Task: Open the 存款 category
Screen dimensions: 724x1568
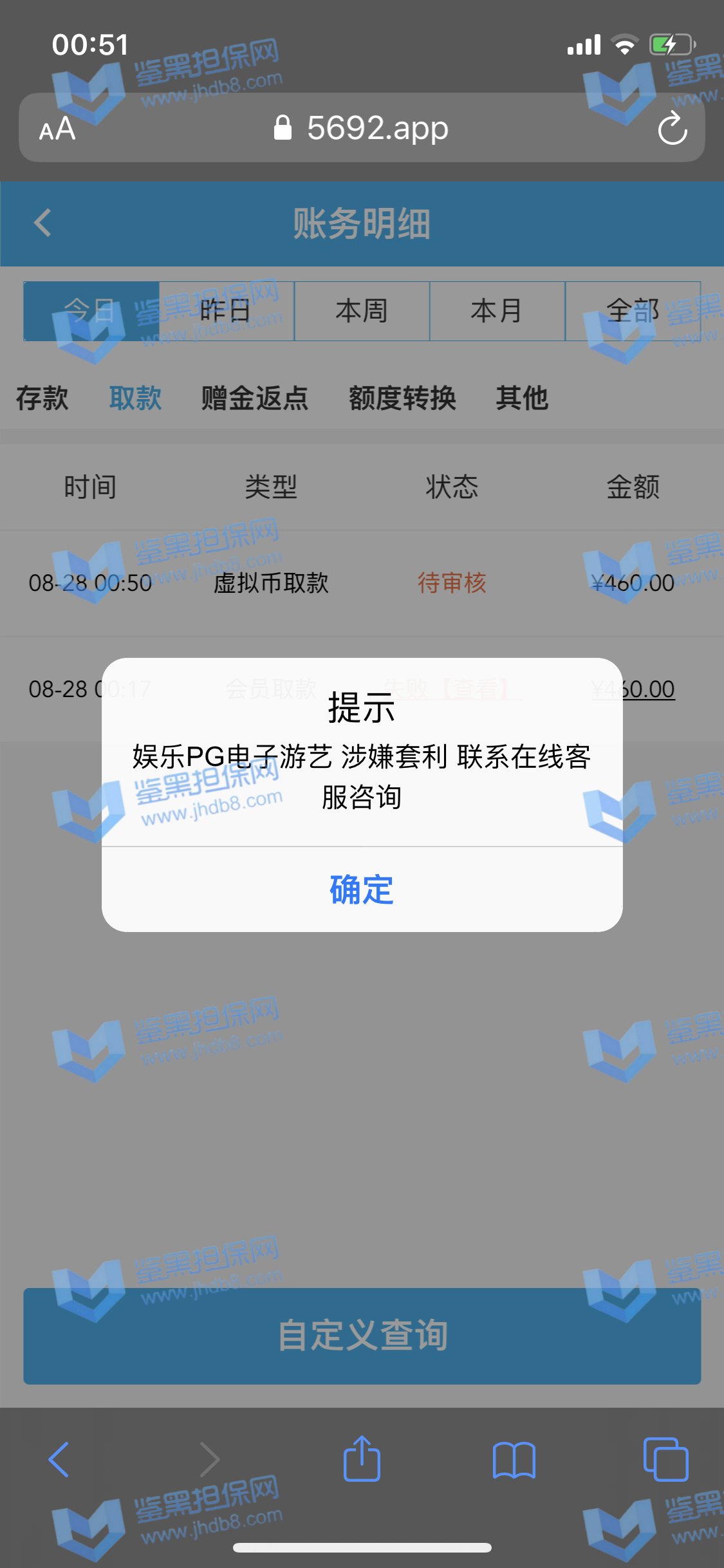Action: pos(42,398)
